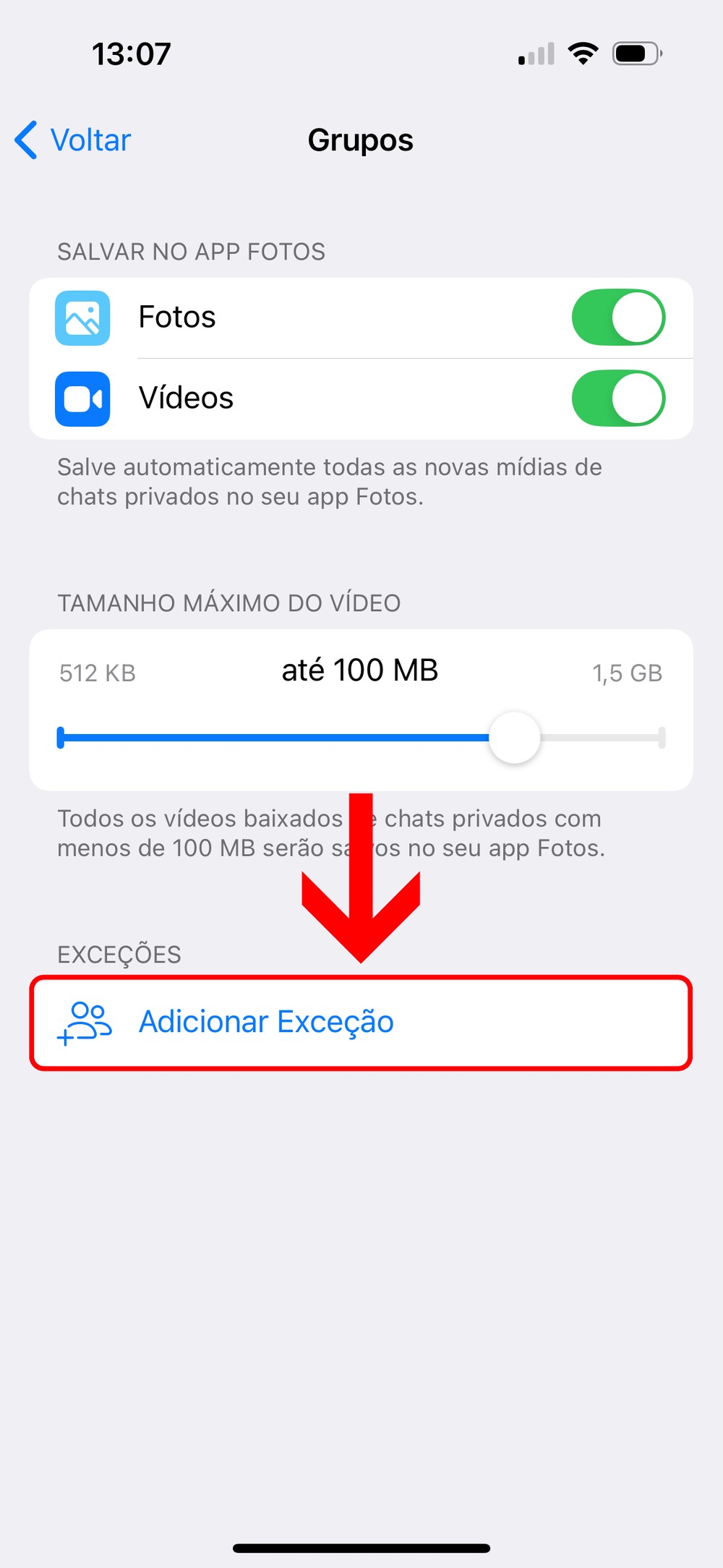Turn off the Vídeos auto-save switch
Viewport: 723px width, 1568px height.
click(x=617, y=399)
